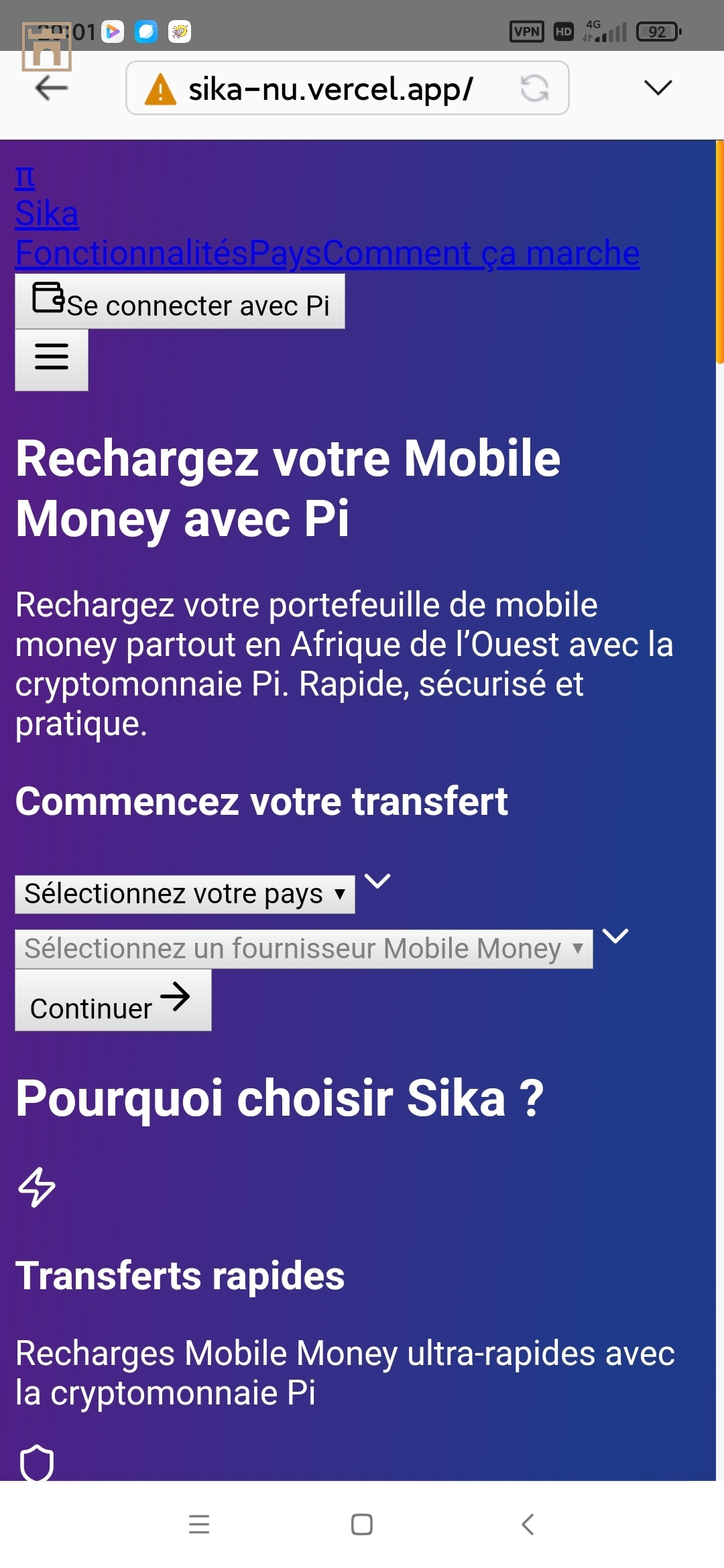Expand the browser dropdown chevron
This screenshot has height=1568, width=724.
(658, 88)
